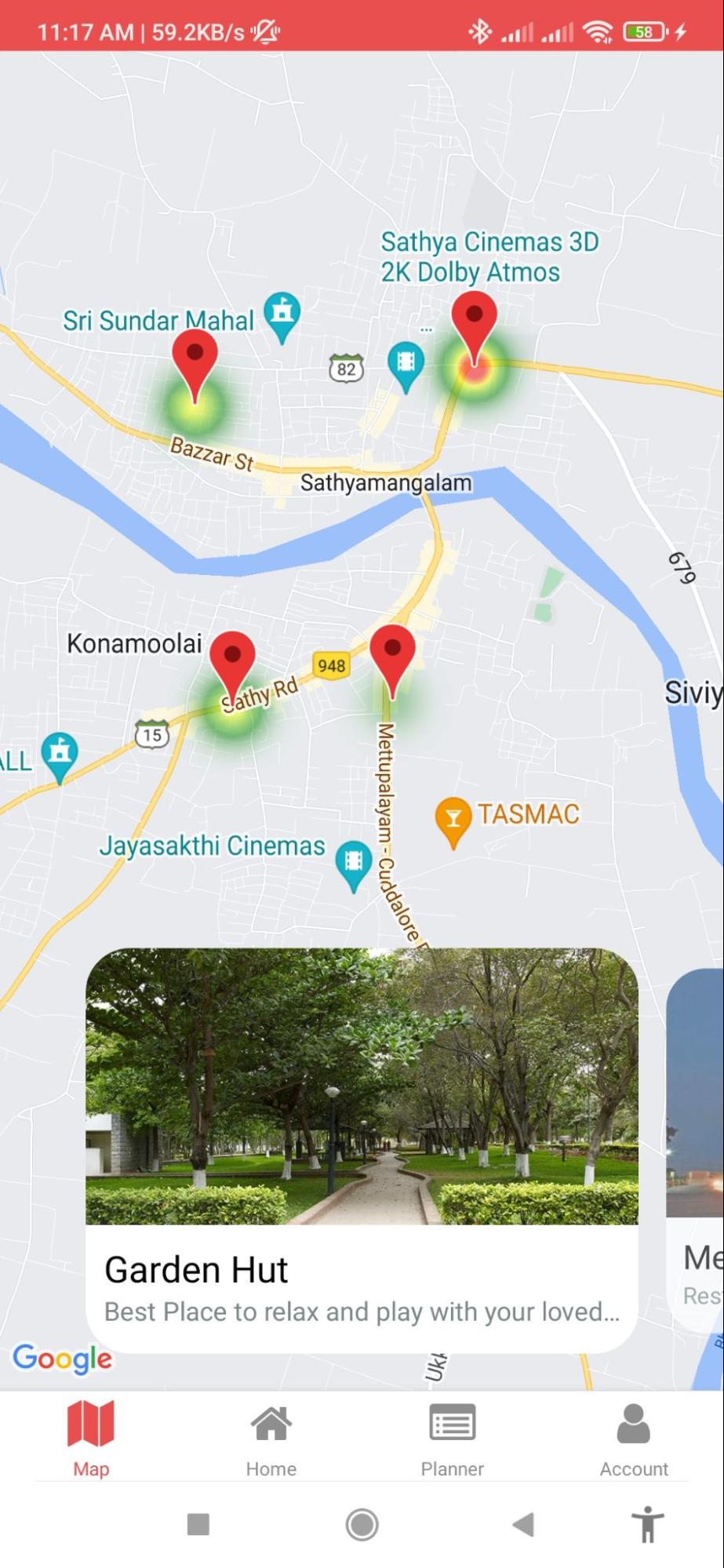Open recent apps with square button
This screenshot has width=724, height=1568.
(198, 1524)
